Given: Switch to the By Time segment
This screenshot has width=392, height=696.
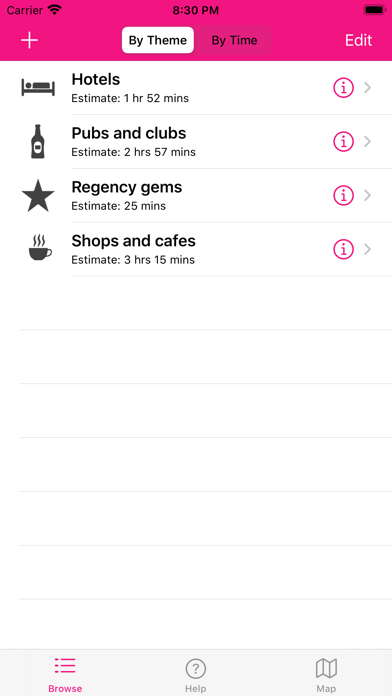Looking at the screenshot, I should point(234,40).
